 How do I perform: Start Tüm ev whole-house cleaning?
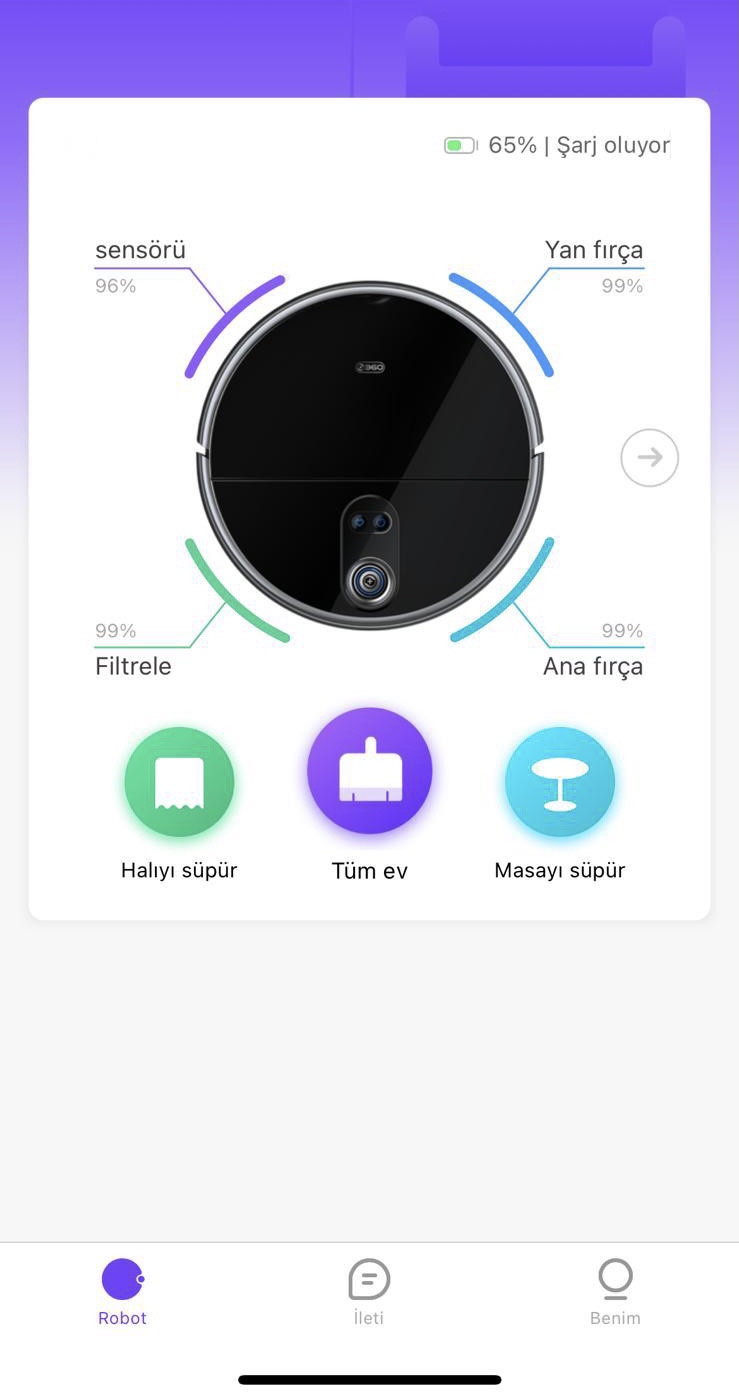370,771
